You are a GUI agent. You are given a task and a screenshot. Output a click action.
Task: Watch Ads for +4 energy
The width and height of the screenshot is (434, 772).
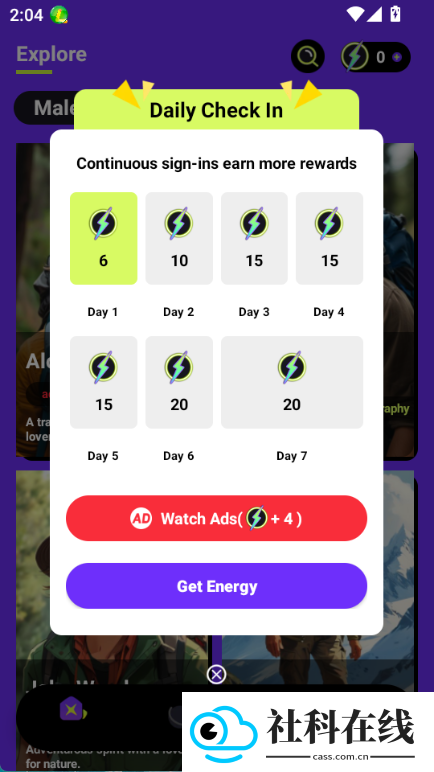[216, 518]
